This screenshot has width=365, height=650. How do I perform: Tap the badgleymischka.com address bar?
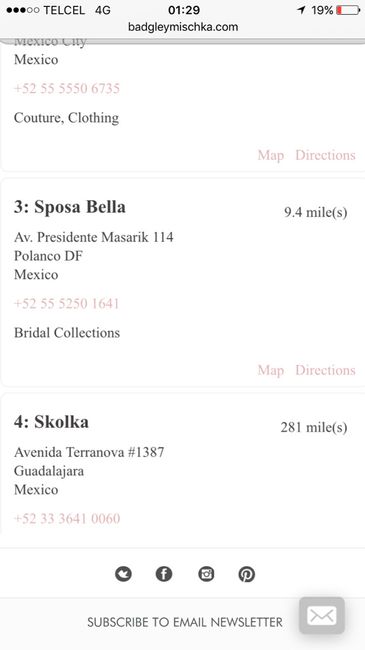[x=183, y=27]
